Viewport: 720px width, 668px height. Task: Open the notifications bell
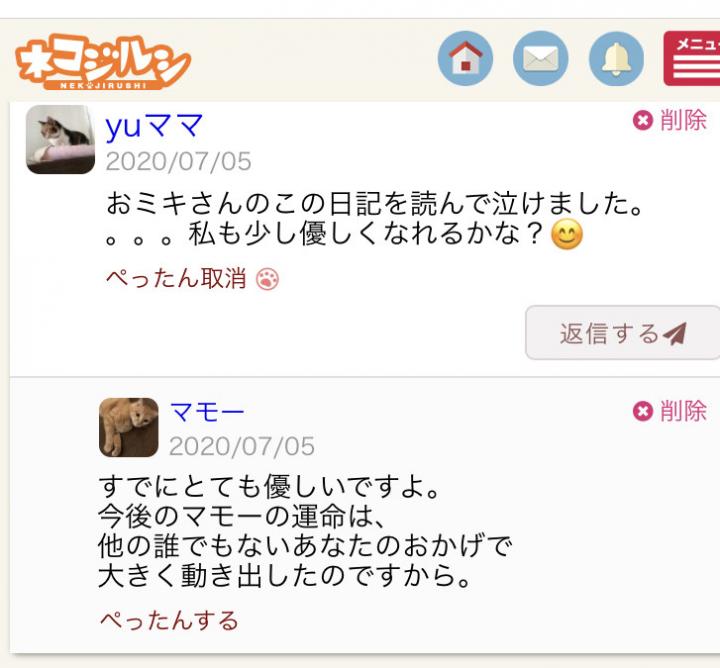point(615,58)
